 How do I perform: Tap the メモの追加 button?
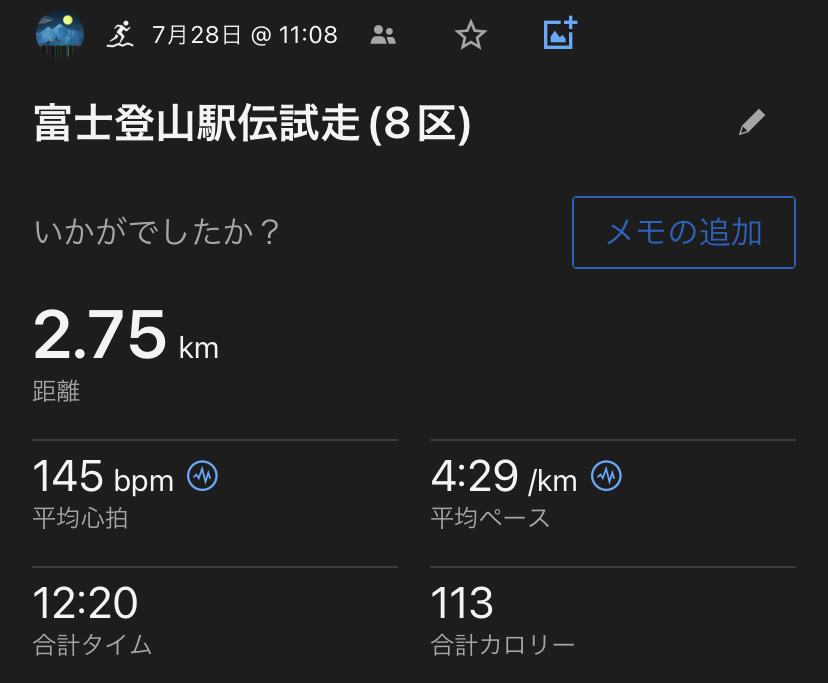[684, 233]
